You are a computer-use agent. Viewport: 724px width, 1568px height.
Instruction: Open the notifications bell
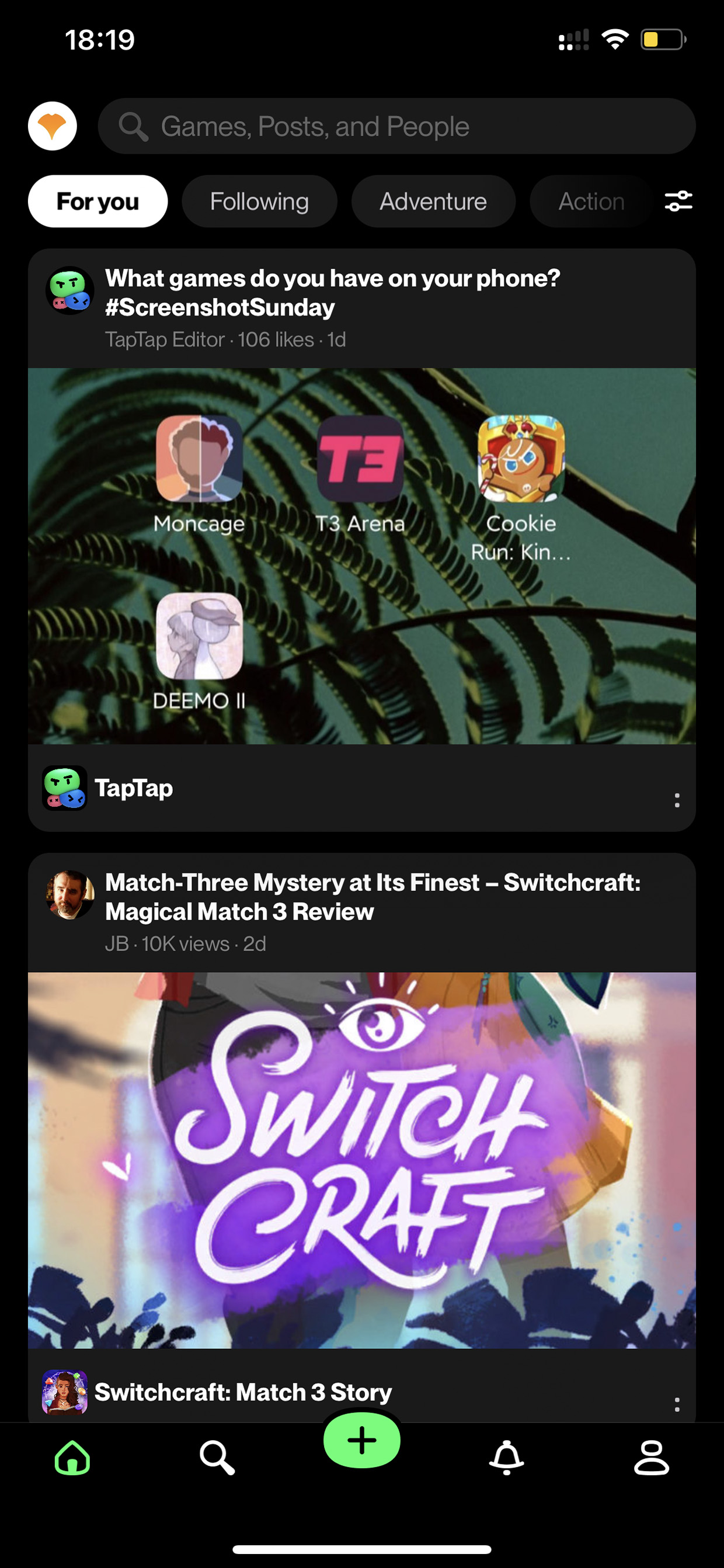[507, 1458]
